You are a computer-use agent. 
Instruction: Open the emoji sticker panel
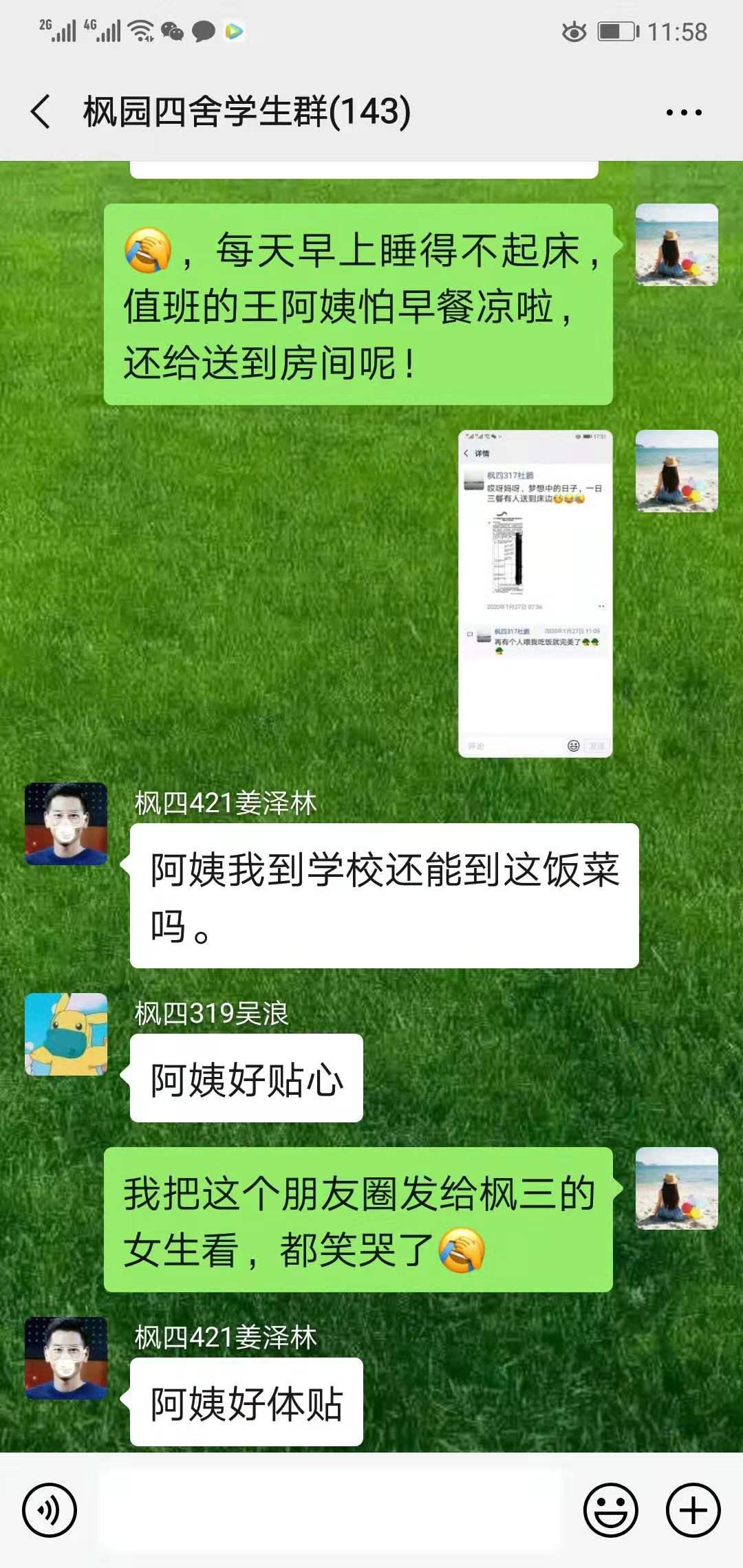(610, 1511)
